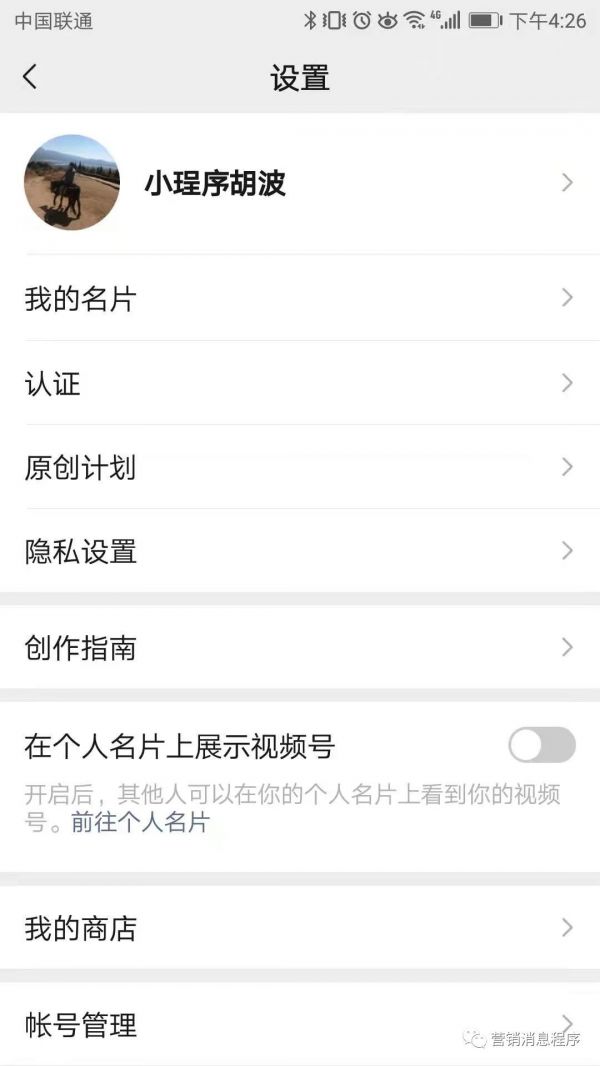This screenshot has height=1066, width=600.
Task: Open 我的名片
Action: (x=300, y=298)
